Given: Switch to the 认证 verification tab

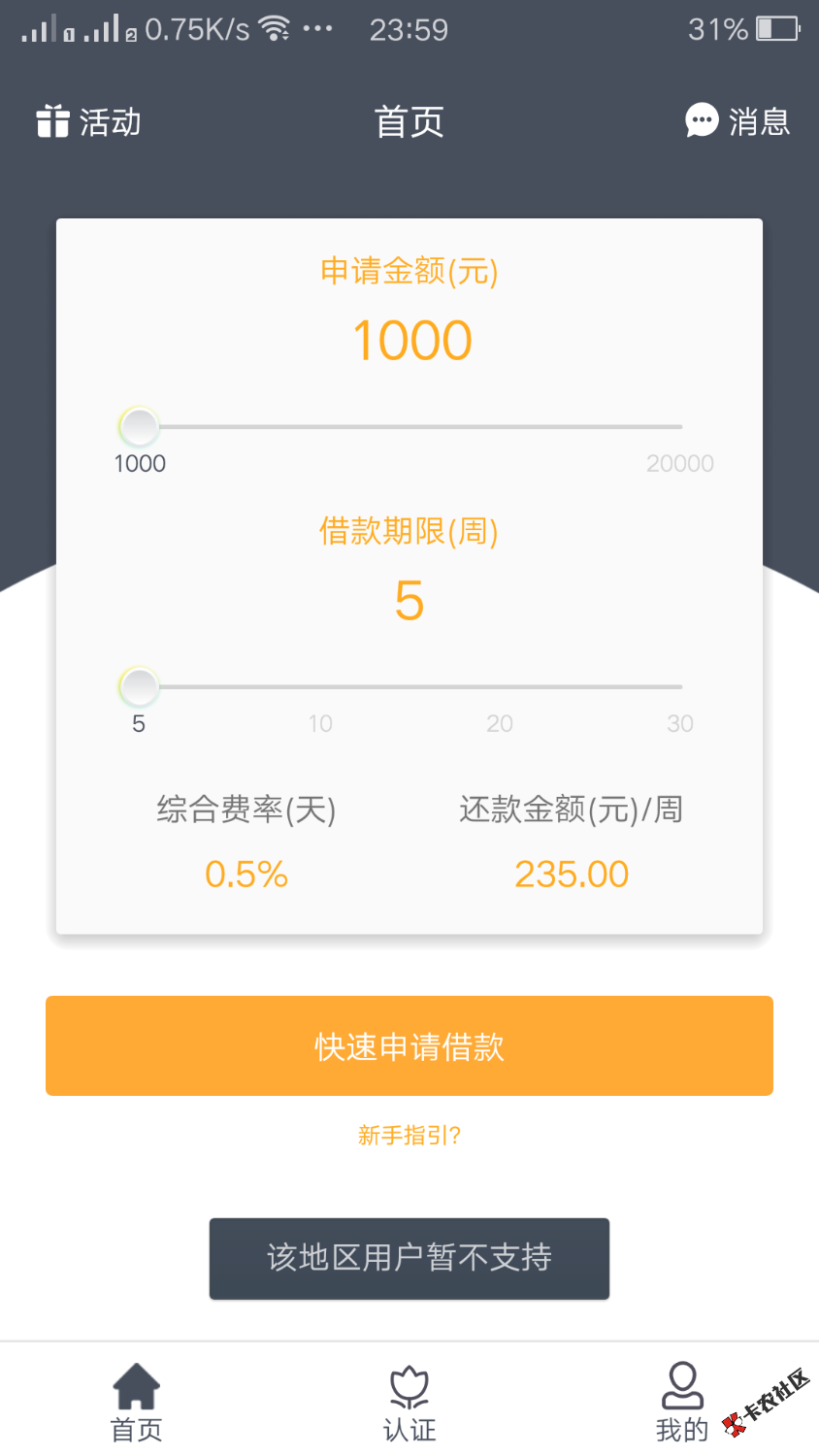Looking at the screenshot, I should pos(409,1403).
